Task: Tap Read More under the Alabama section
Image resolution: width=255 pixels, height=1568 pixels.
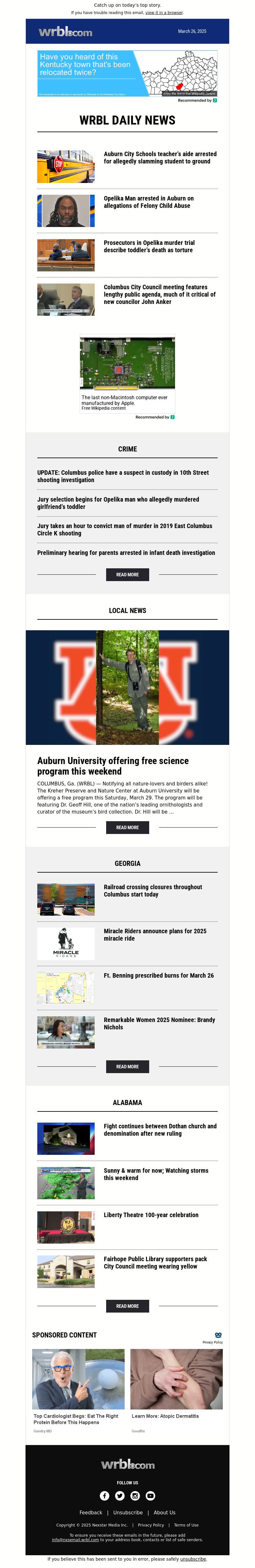Action: tap(127, 1306)
